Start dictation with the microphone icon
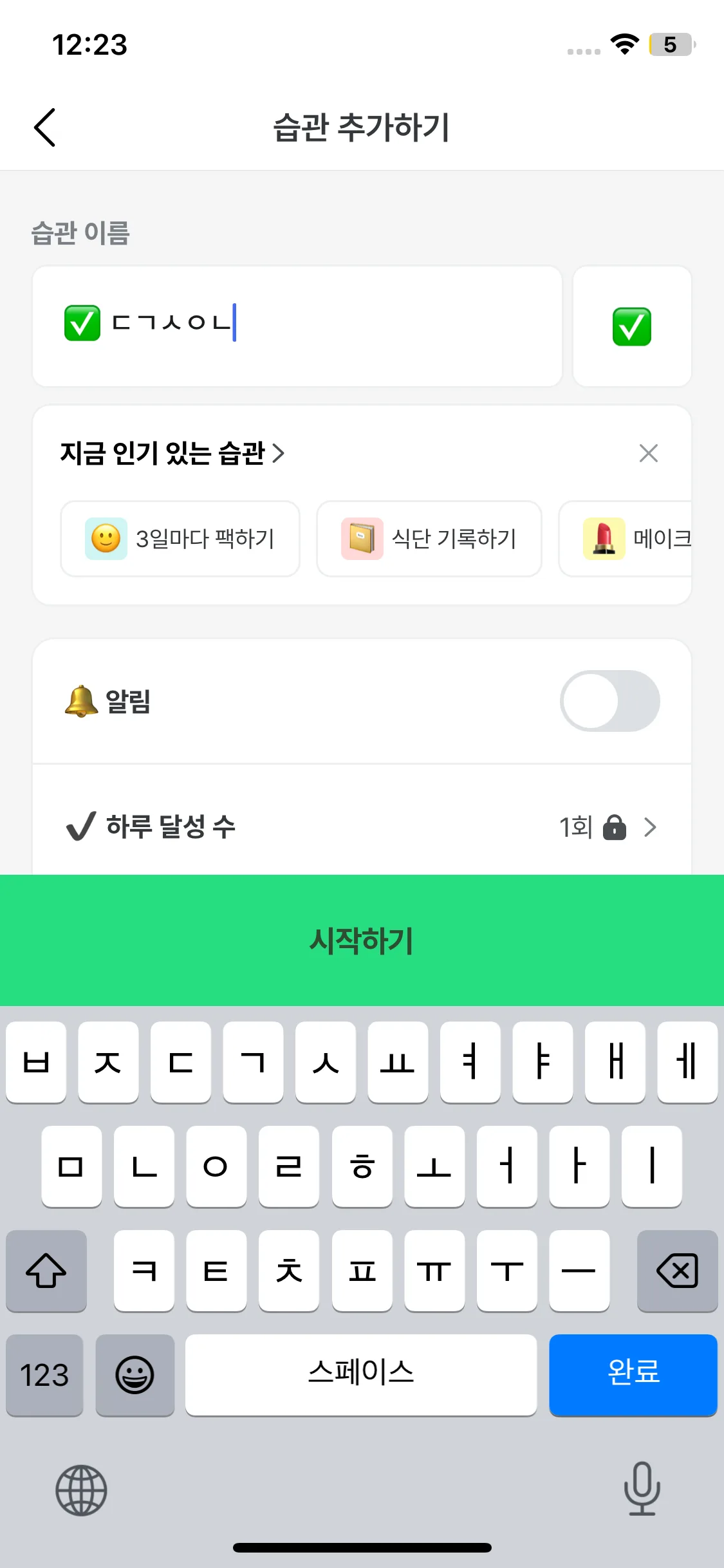Viewport: 724px width, 1568px height. (x=642, y=1489)
